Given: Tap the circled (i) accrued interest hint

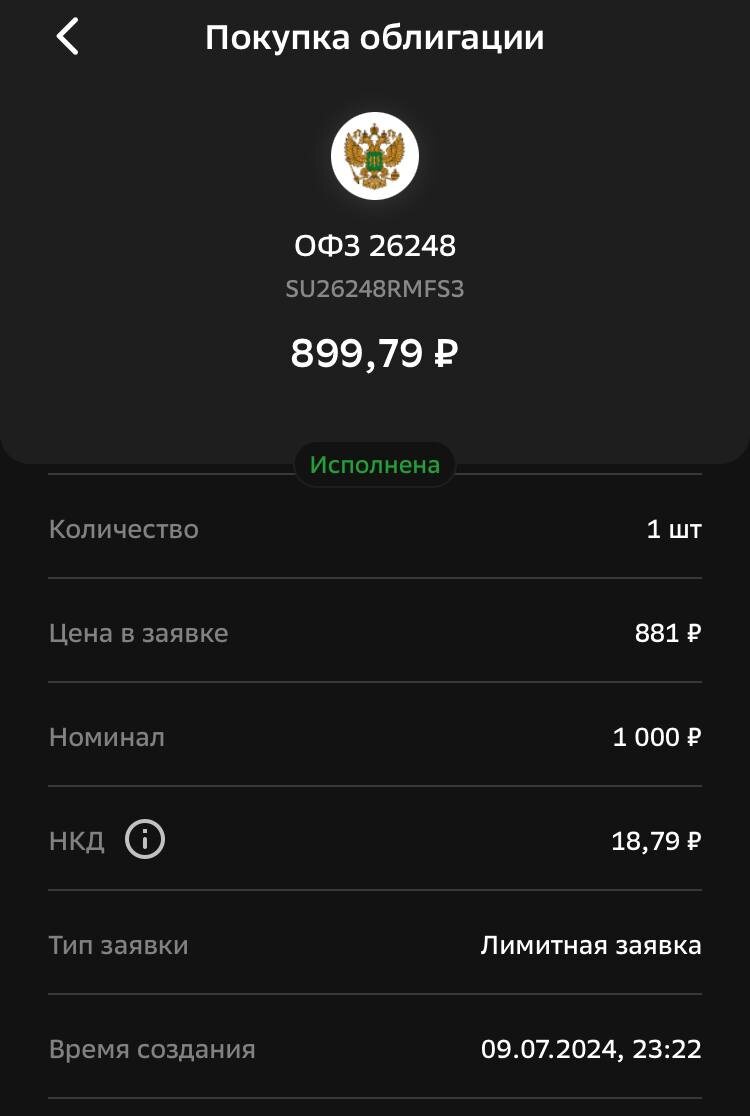Looking at the screenshot, I should coord(146,840).
